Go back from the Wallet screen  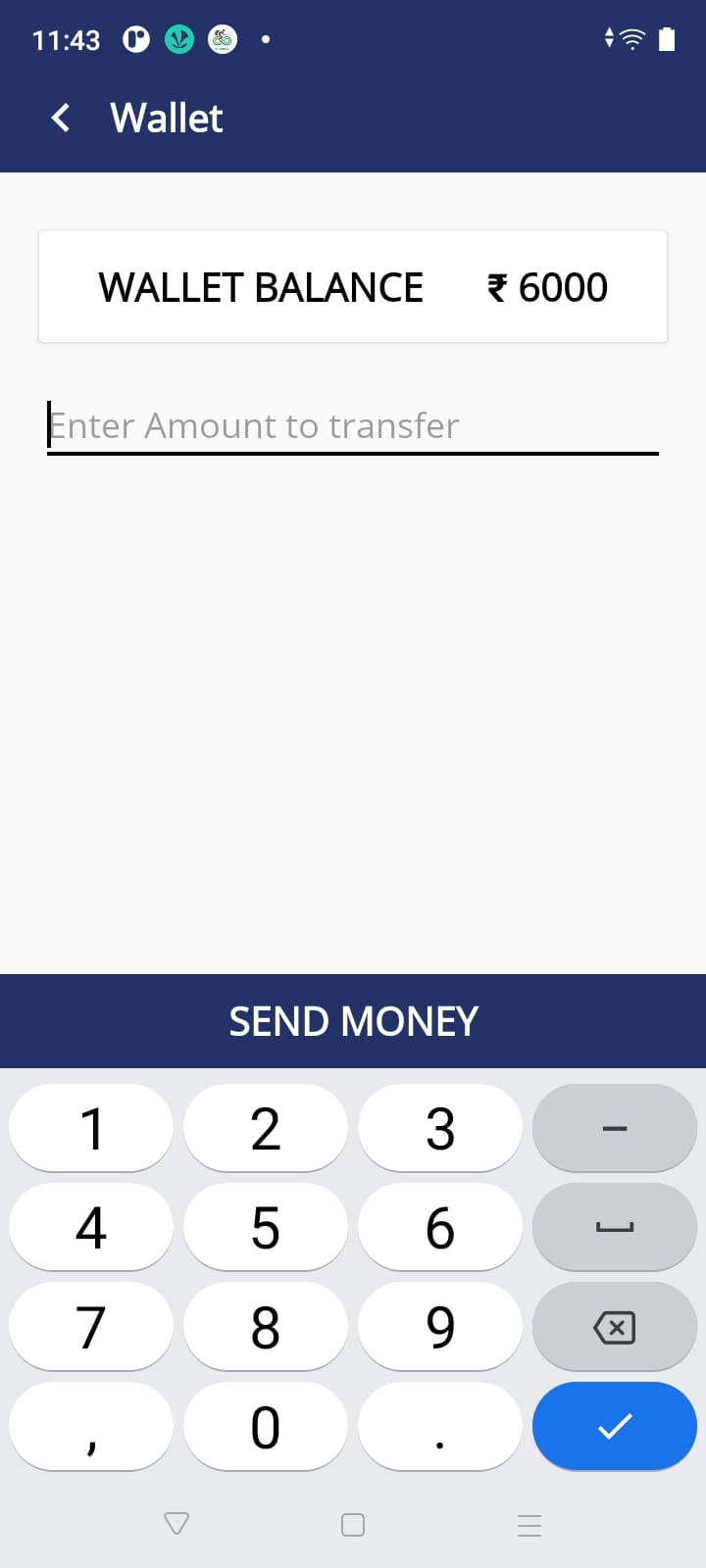point(61,119)
